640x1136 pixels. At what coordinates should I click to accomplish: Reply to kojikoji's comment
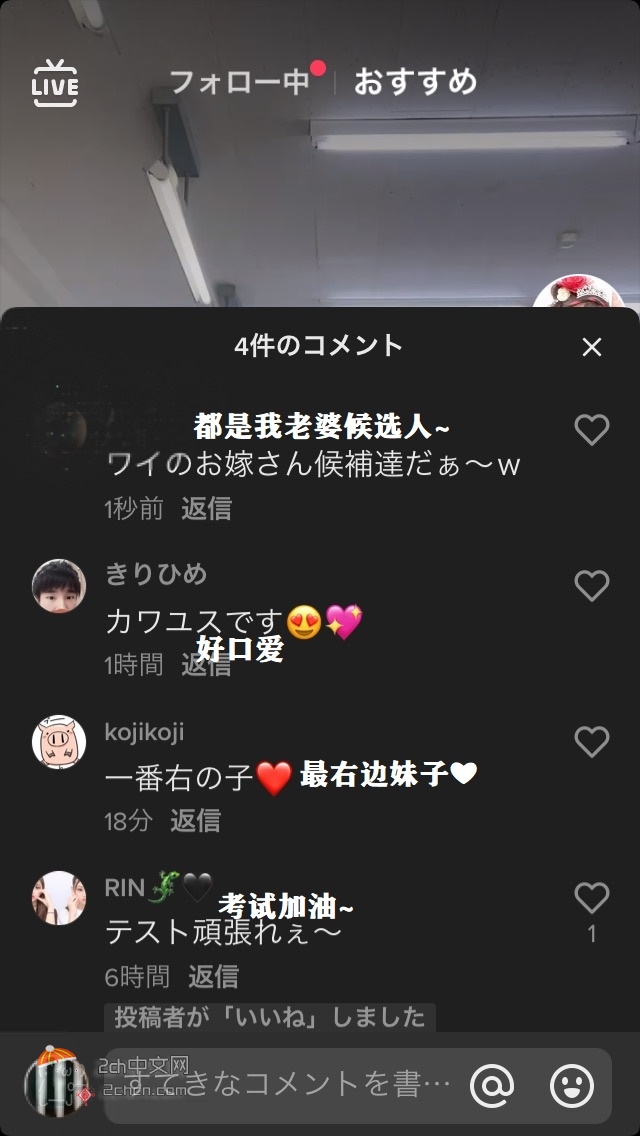195,821
